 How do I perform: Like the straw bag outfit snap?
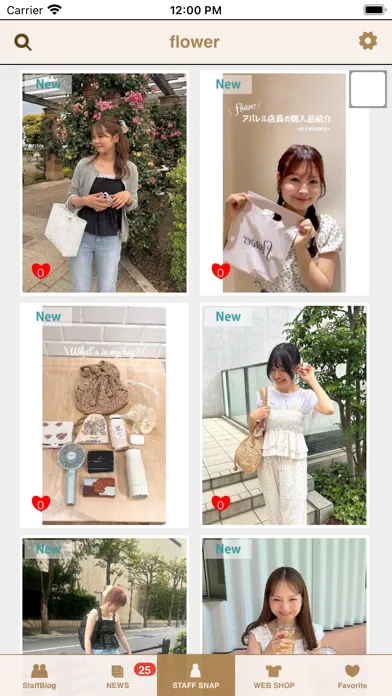221,504
